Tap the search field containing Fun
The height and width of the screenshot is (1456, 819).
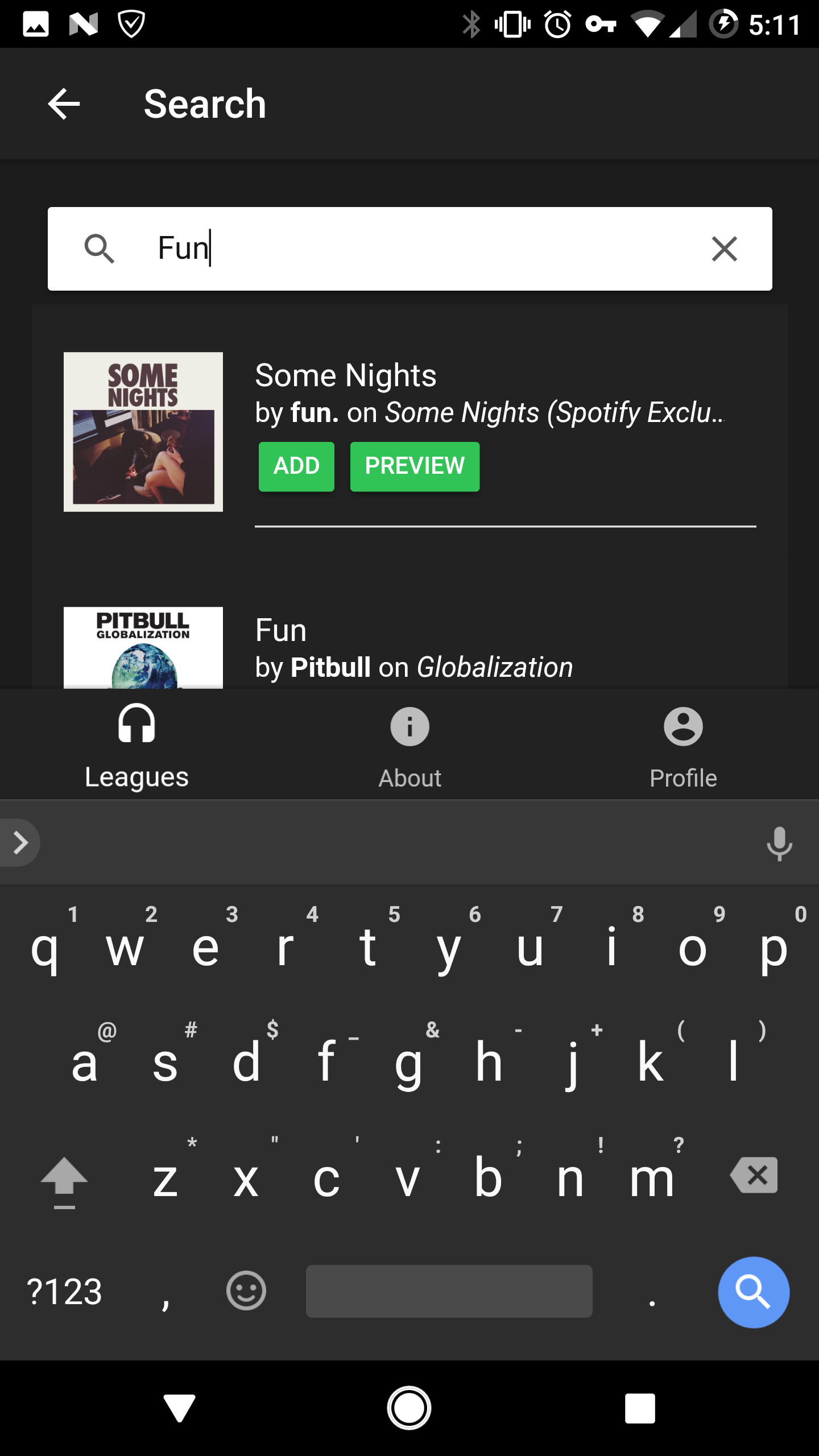tap(409, 249)
